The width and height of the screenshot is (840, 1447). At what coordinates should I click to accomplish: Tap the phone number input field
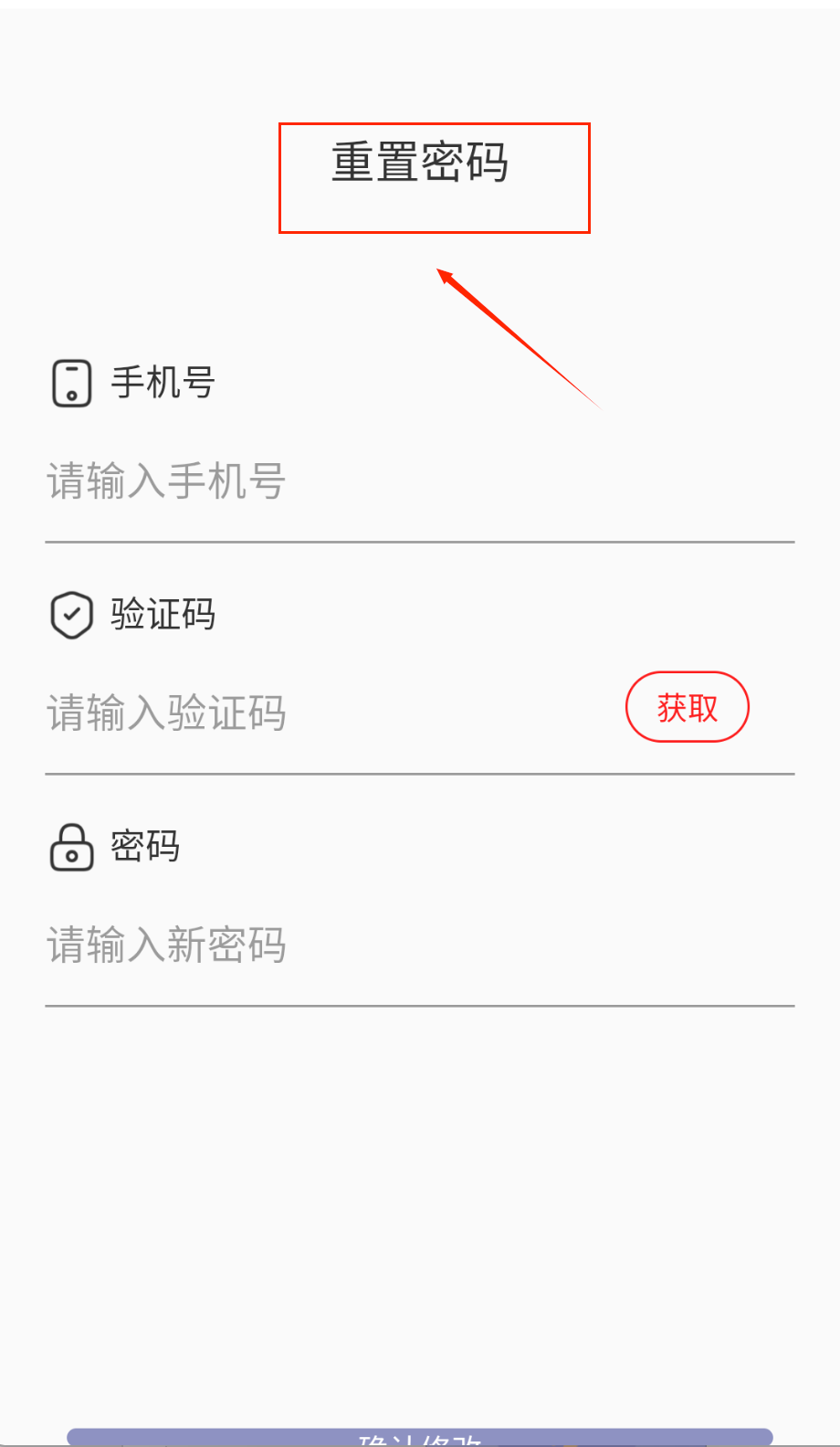(365, 481)
